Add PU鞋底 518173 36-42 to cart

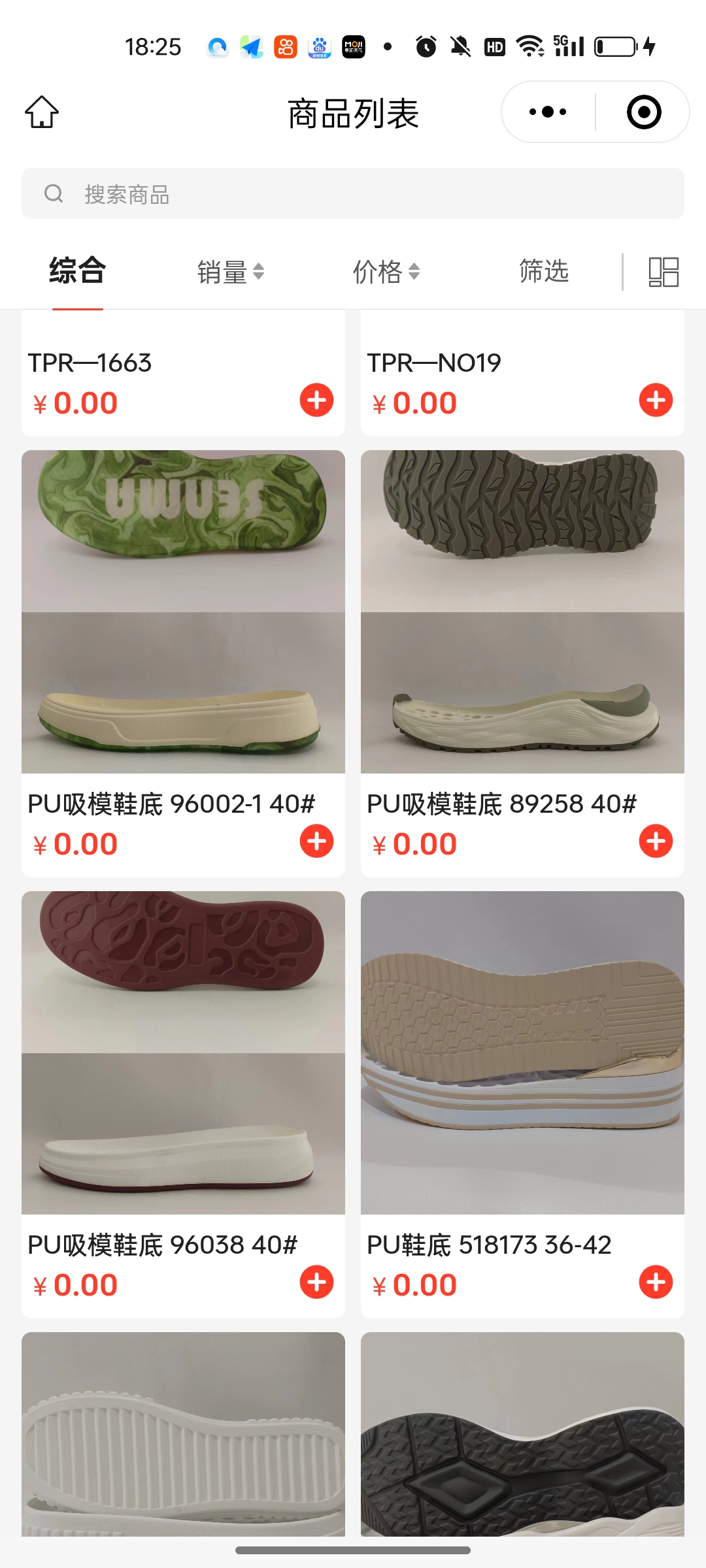click(x=656, y=1282)
